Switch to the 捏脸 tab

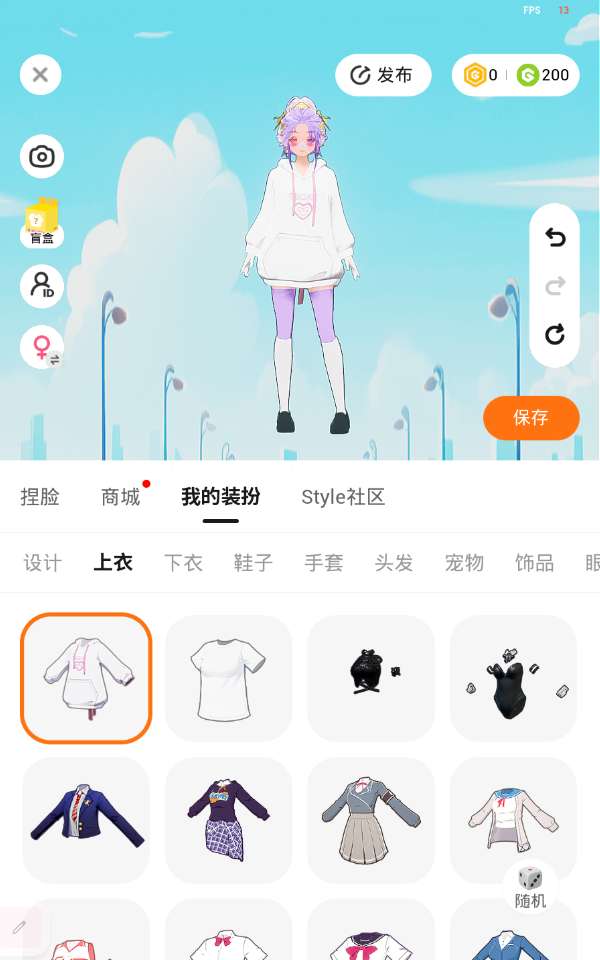click(x=40, y=497)
